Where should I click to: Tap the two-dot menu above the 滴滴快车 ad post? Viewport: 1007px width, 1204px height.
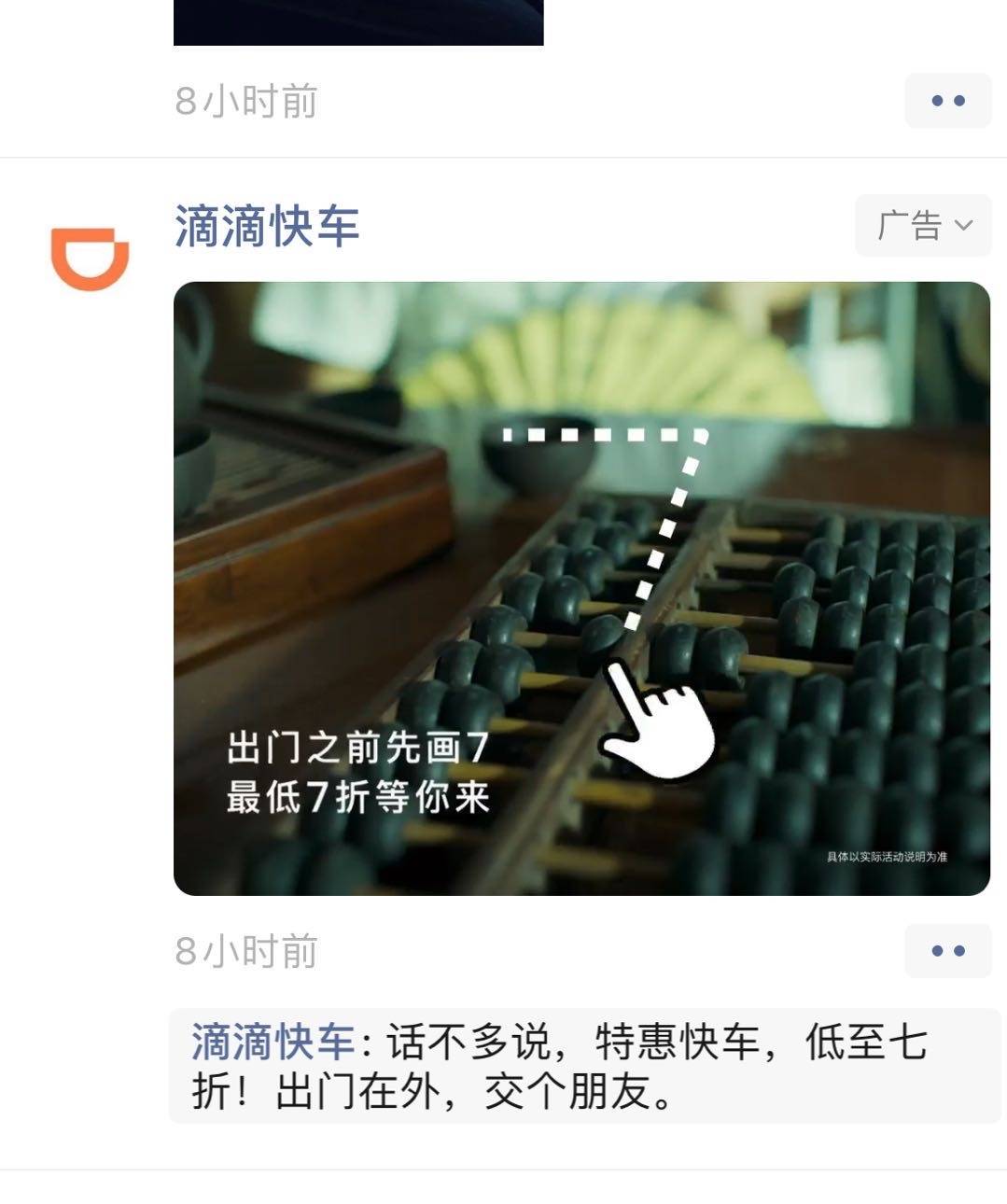947,101
